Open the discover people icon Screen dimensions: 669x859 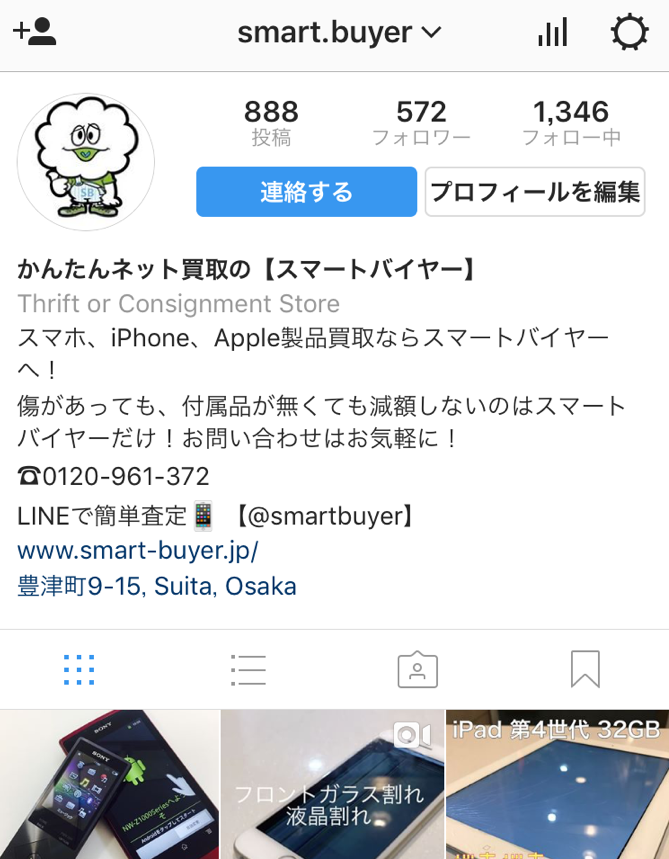click(34, 33)
